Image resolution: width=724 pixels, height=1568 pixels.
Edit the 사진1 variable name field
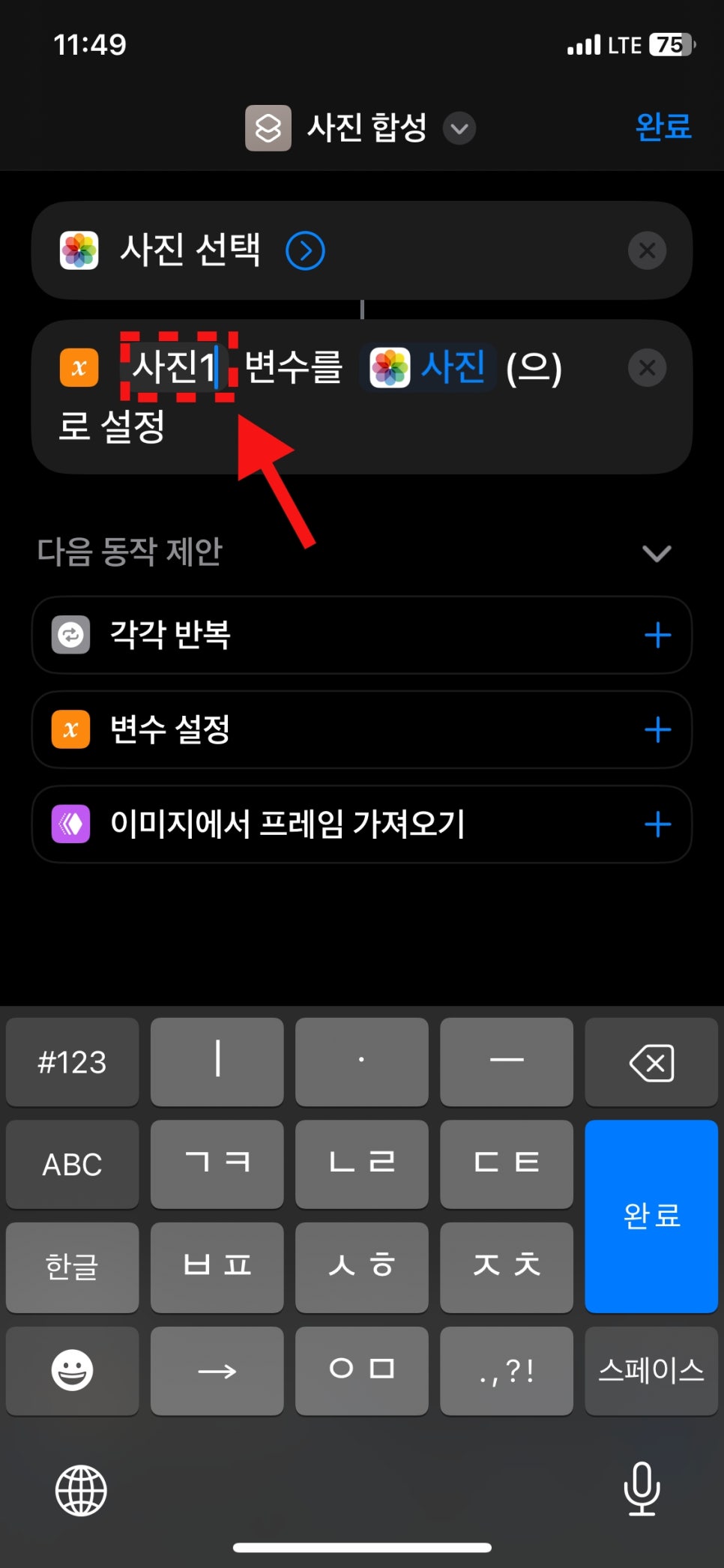click(x=177, y=367)
